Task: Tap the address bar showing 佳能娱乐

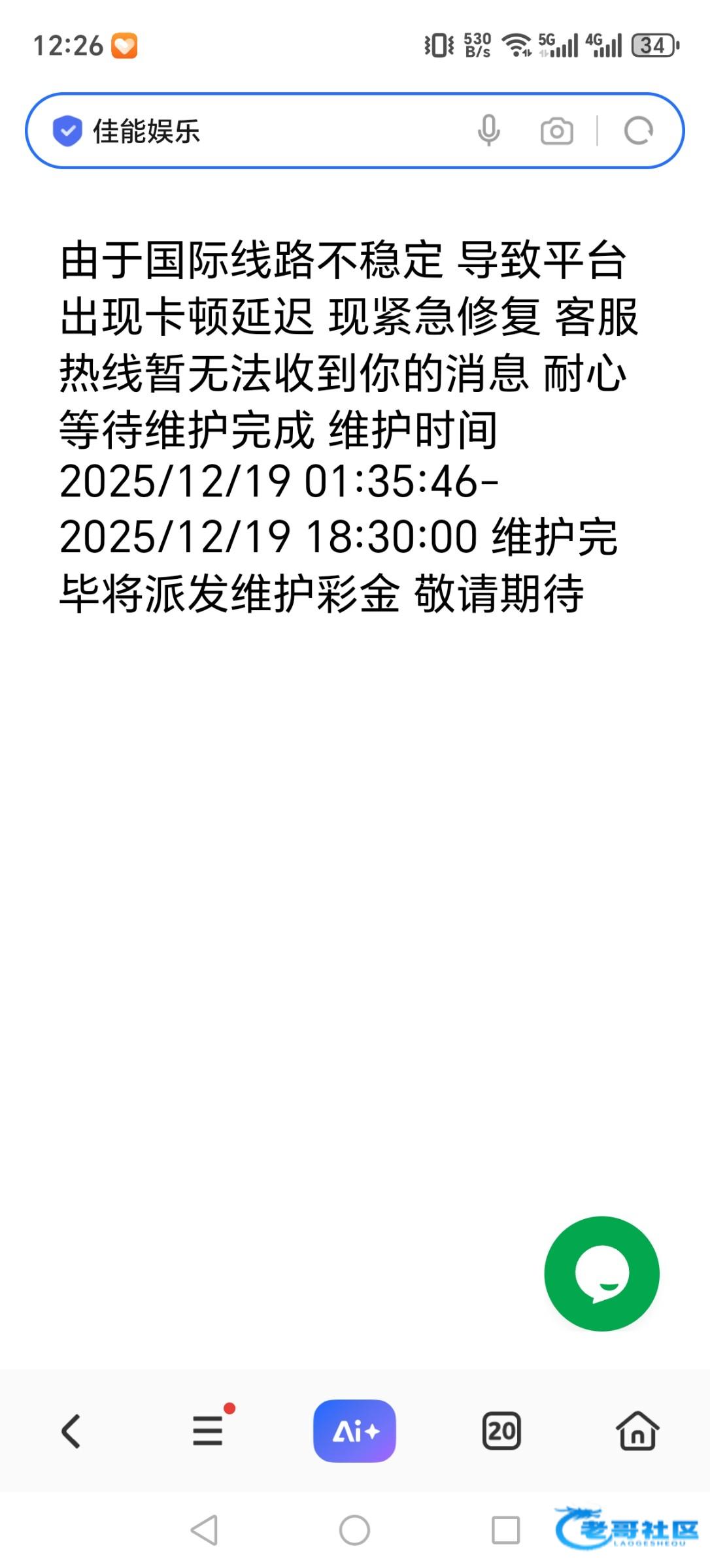Action: (x=262, y=131)
